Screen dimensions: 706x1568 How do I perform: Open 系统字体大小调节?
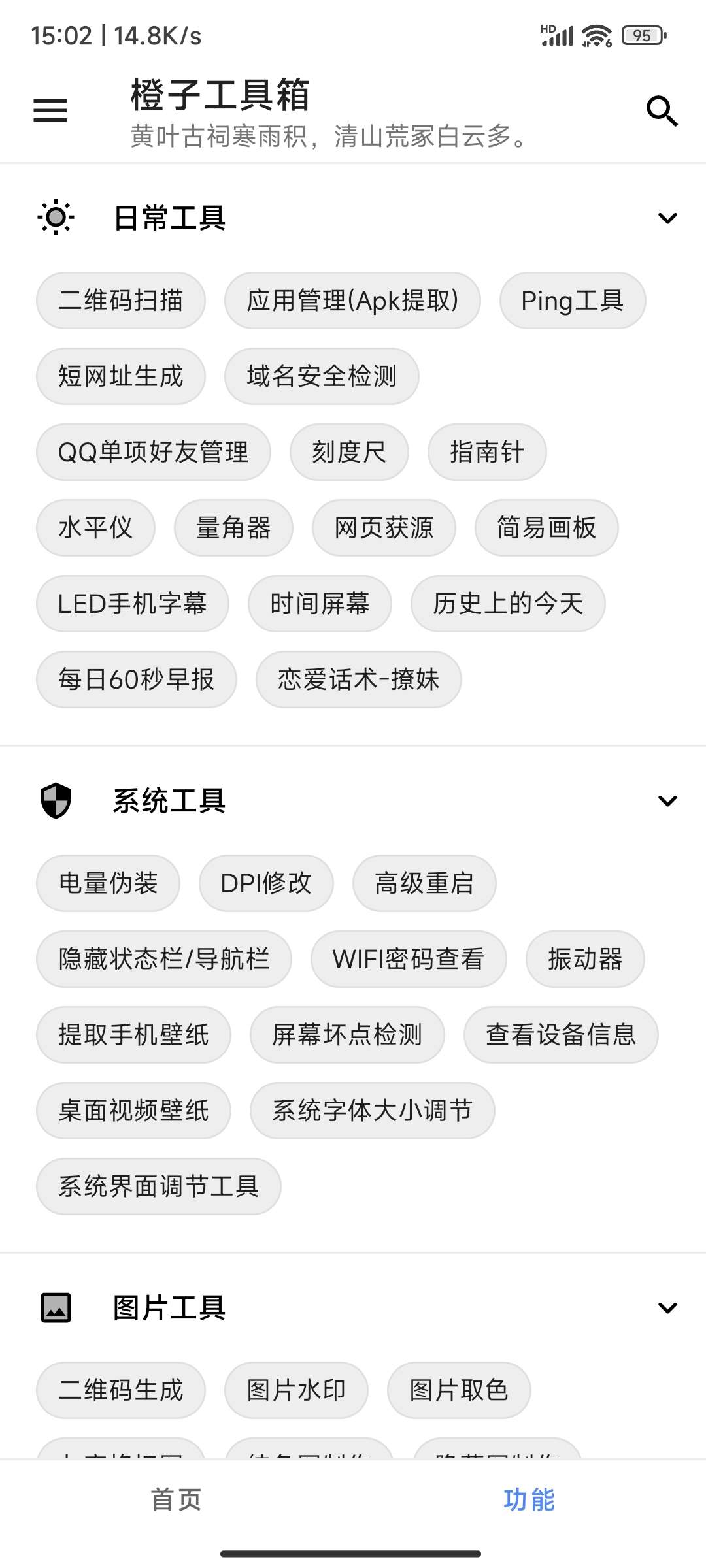click(372, 1111)
